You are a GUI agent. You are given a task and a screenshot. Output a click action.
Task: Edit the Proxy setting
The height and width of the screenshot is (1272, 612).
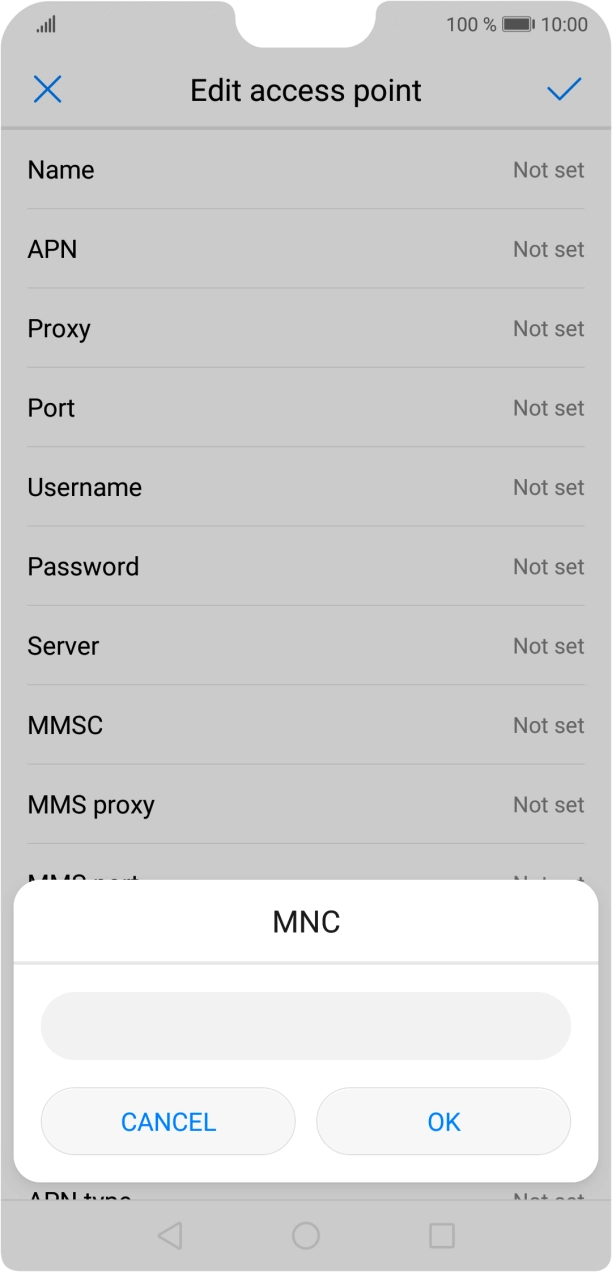click(305, 329)
